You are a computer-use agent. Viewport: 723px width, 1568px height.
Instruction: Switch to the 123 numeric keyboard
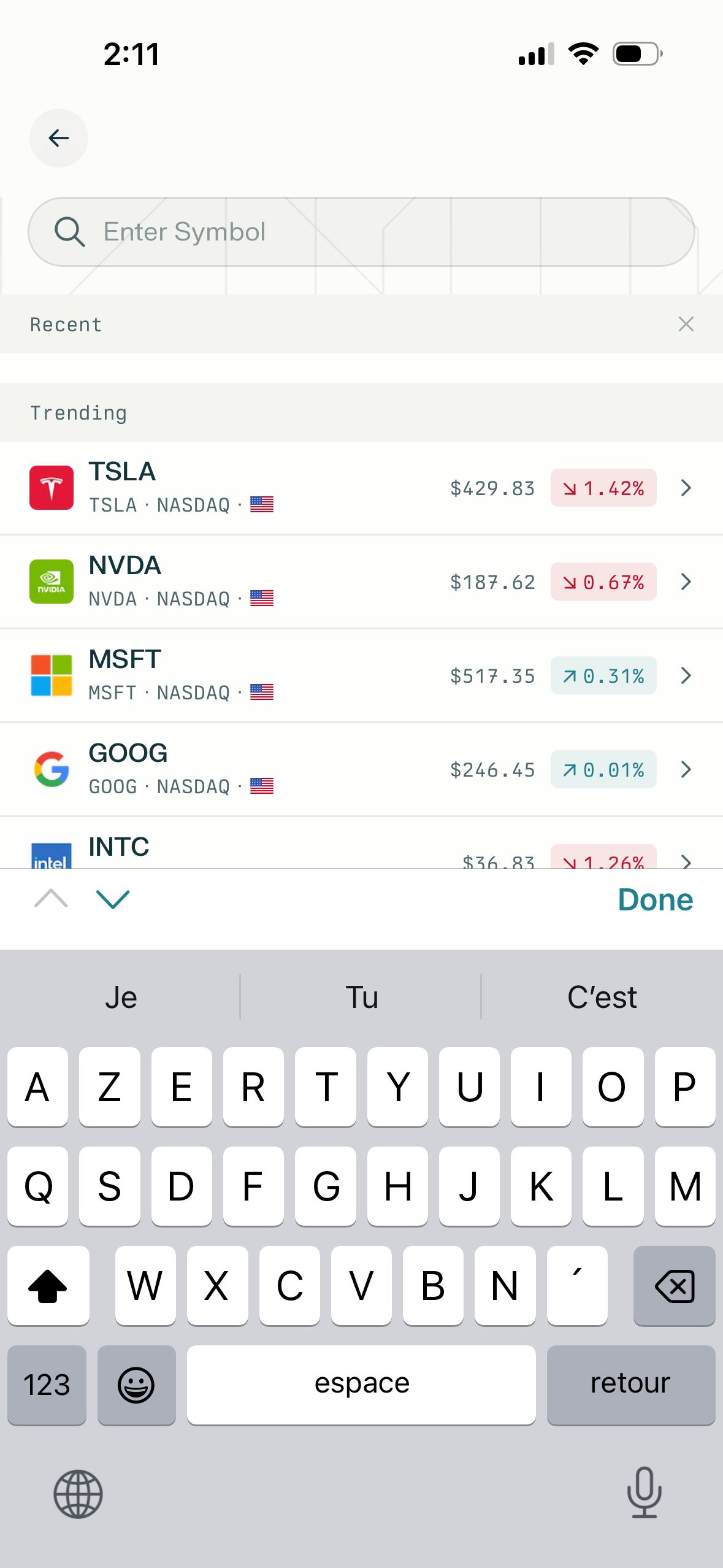(47, 1385)
